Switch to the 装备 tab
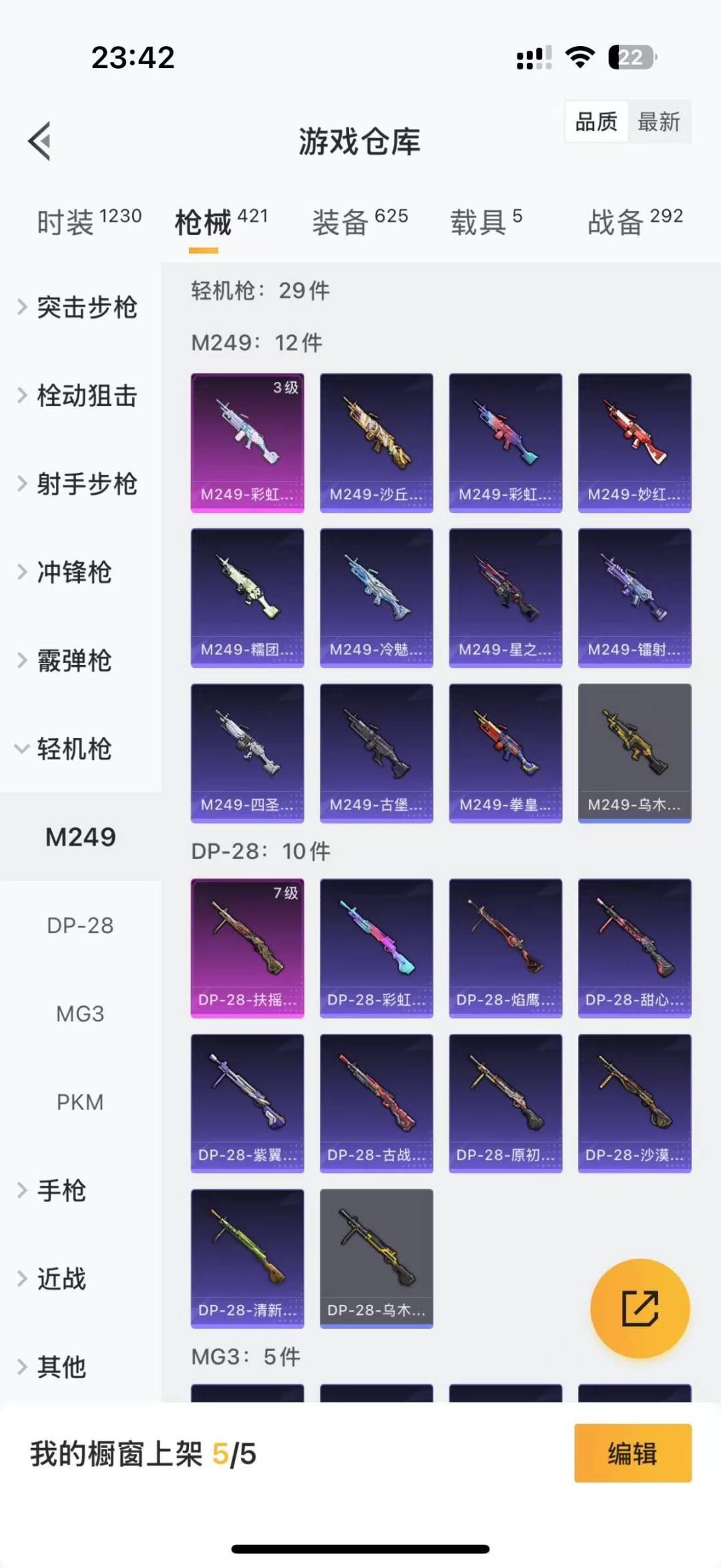This screenshot has height=1568, width=721. (x=359, y=222)
